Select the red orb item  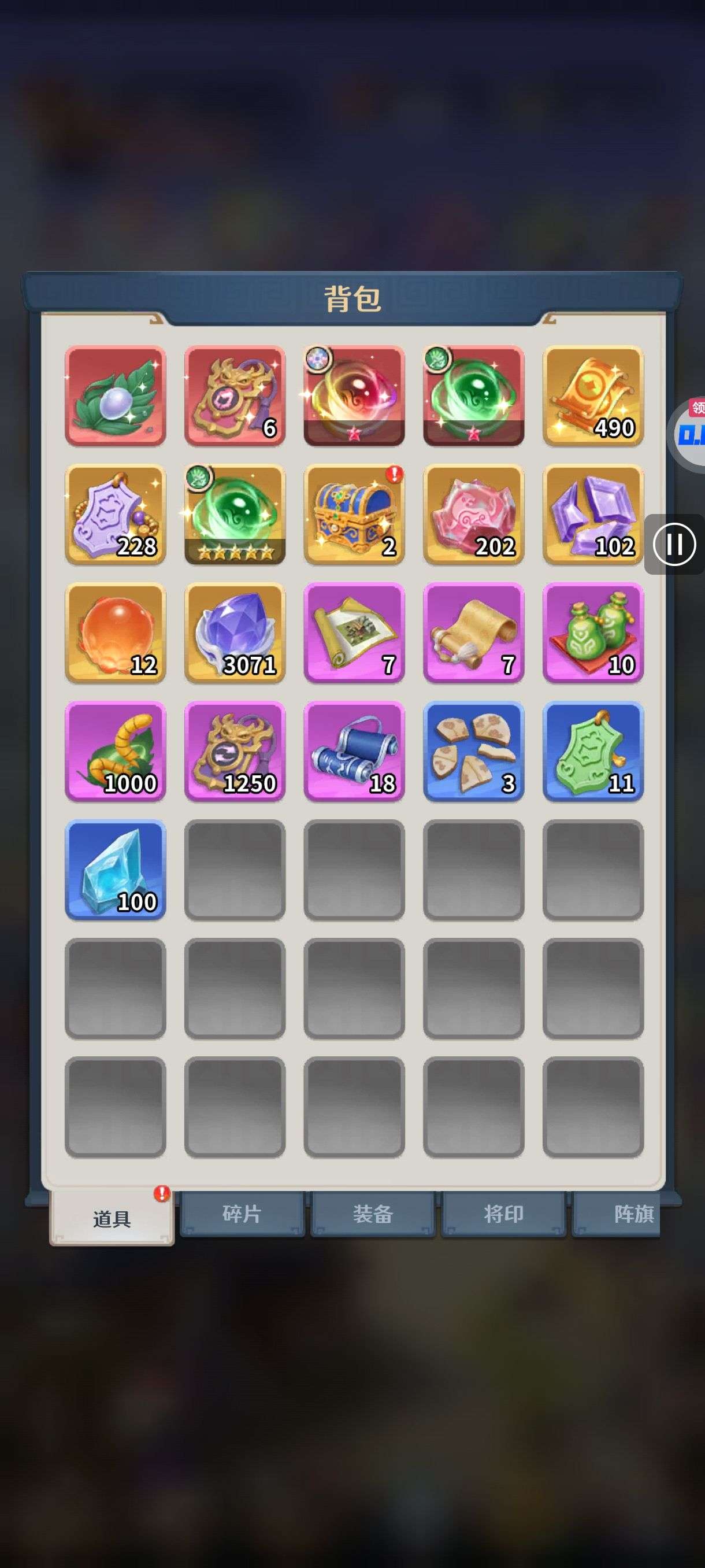click(x=354, y=395)
